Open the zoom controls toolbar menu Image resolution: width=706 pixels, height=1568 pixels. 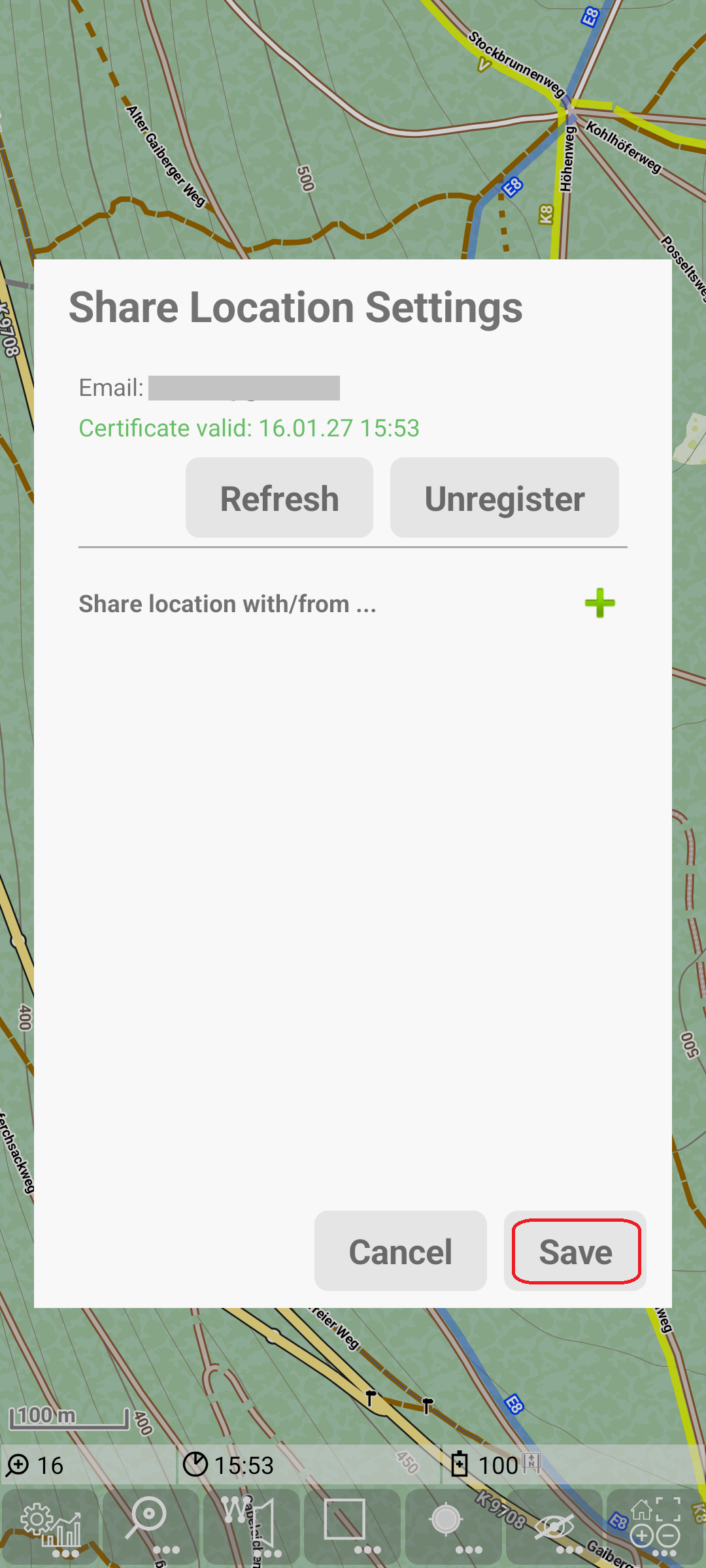pos(655,1526)
